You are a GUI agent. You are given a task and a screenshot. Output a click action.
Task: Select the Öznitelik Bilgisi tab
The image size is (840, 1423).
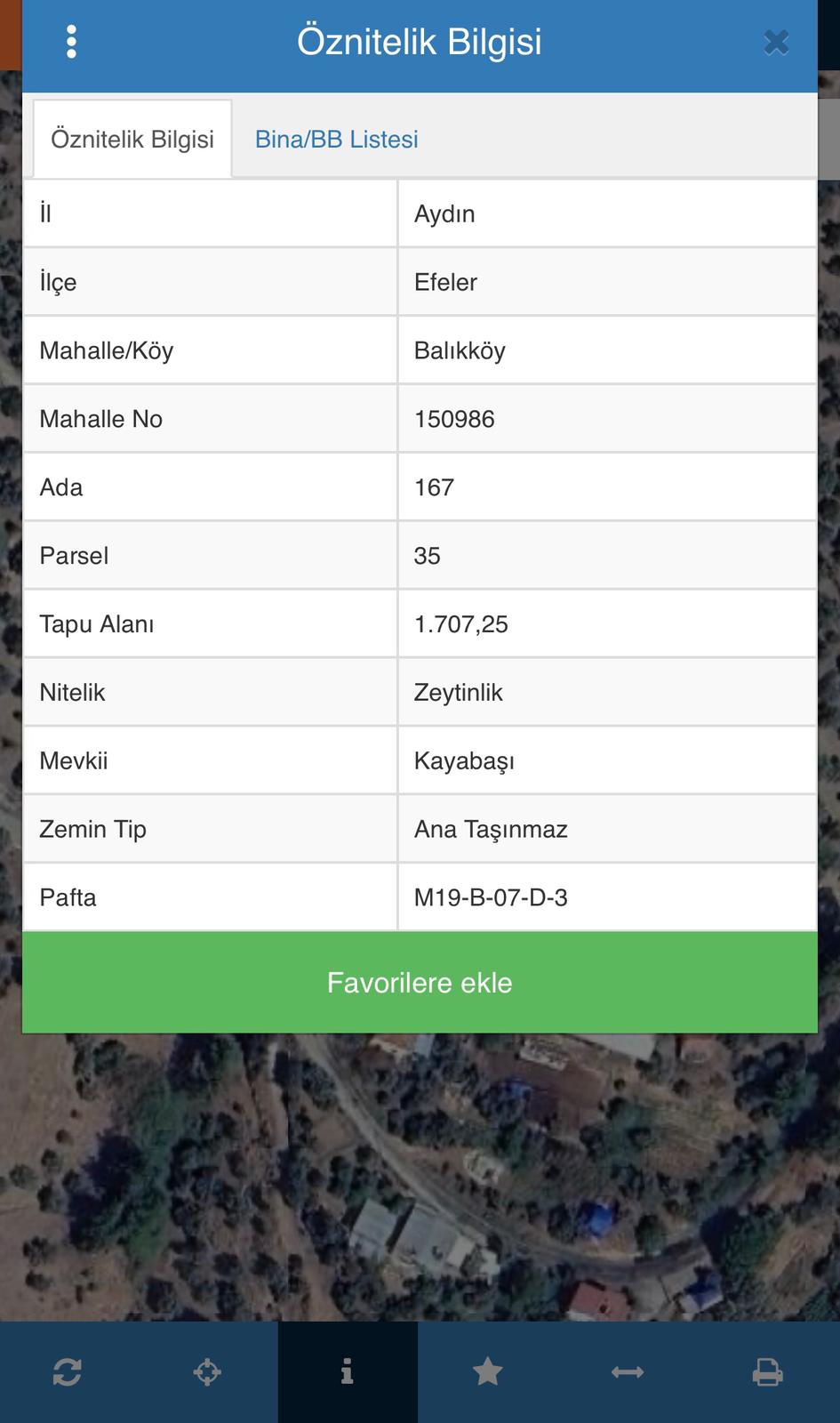coord(132,139)
